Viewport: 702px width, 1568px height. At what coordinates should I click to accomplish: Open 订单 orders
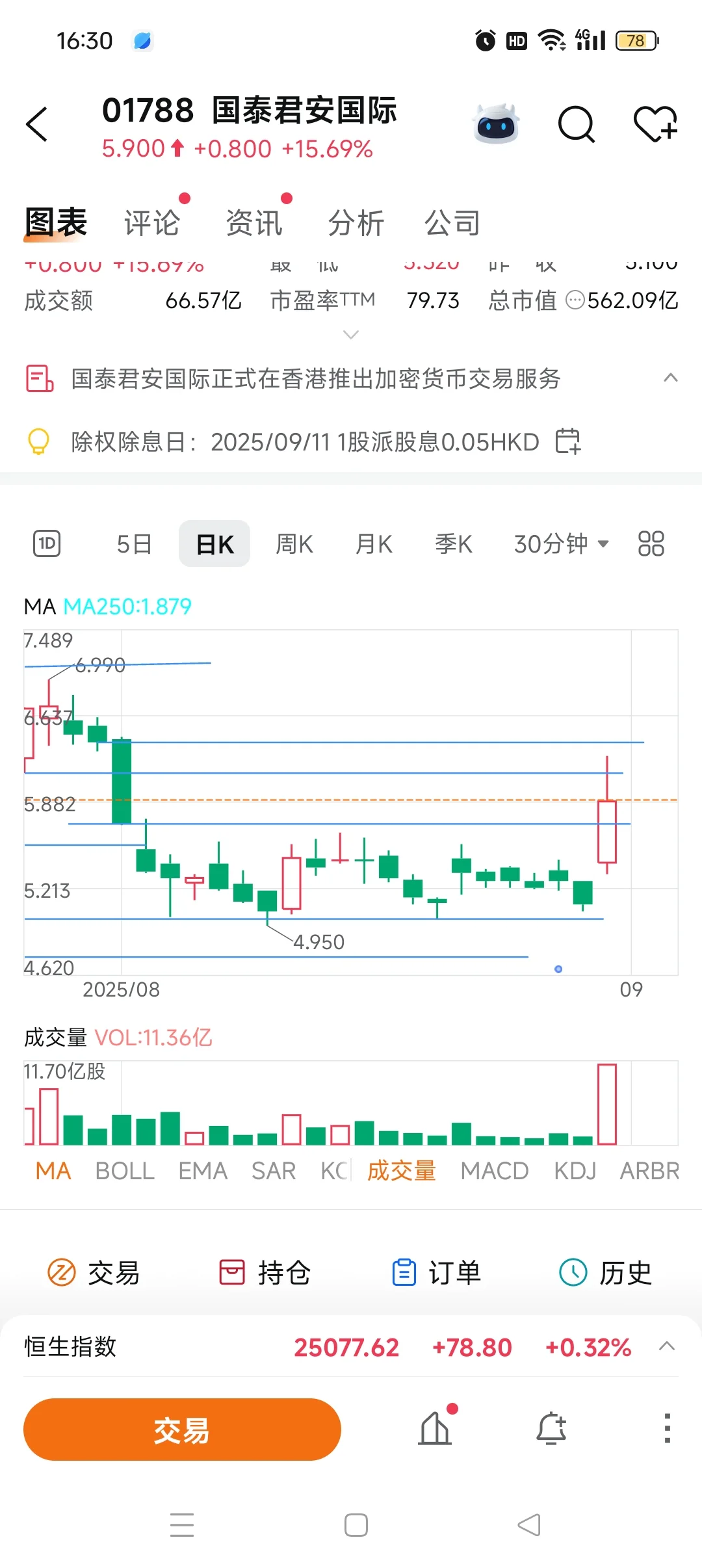point(436,1272)
